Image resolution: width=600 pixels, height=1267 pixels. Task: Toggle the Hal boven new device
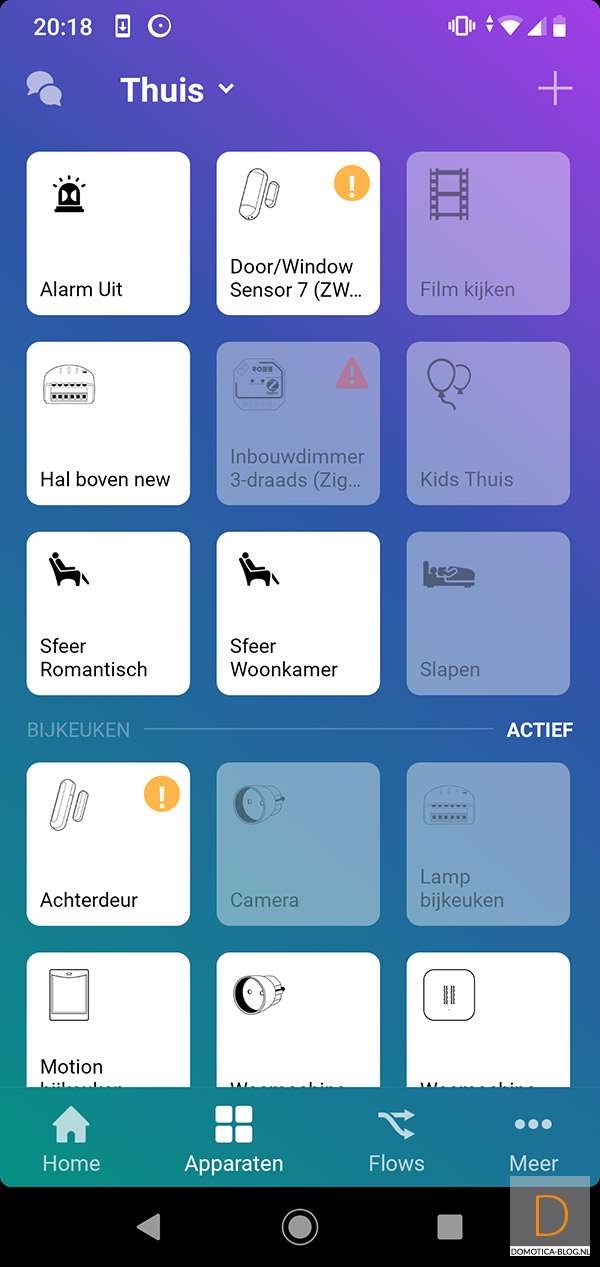pyautogui.click(x=108, y=423)
